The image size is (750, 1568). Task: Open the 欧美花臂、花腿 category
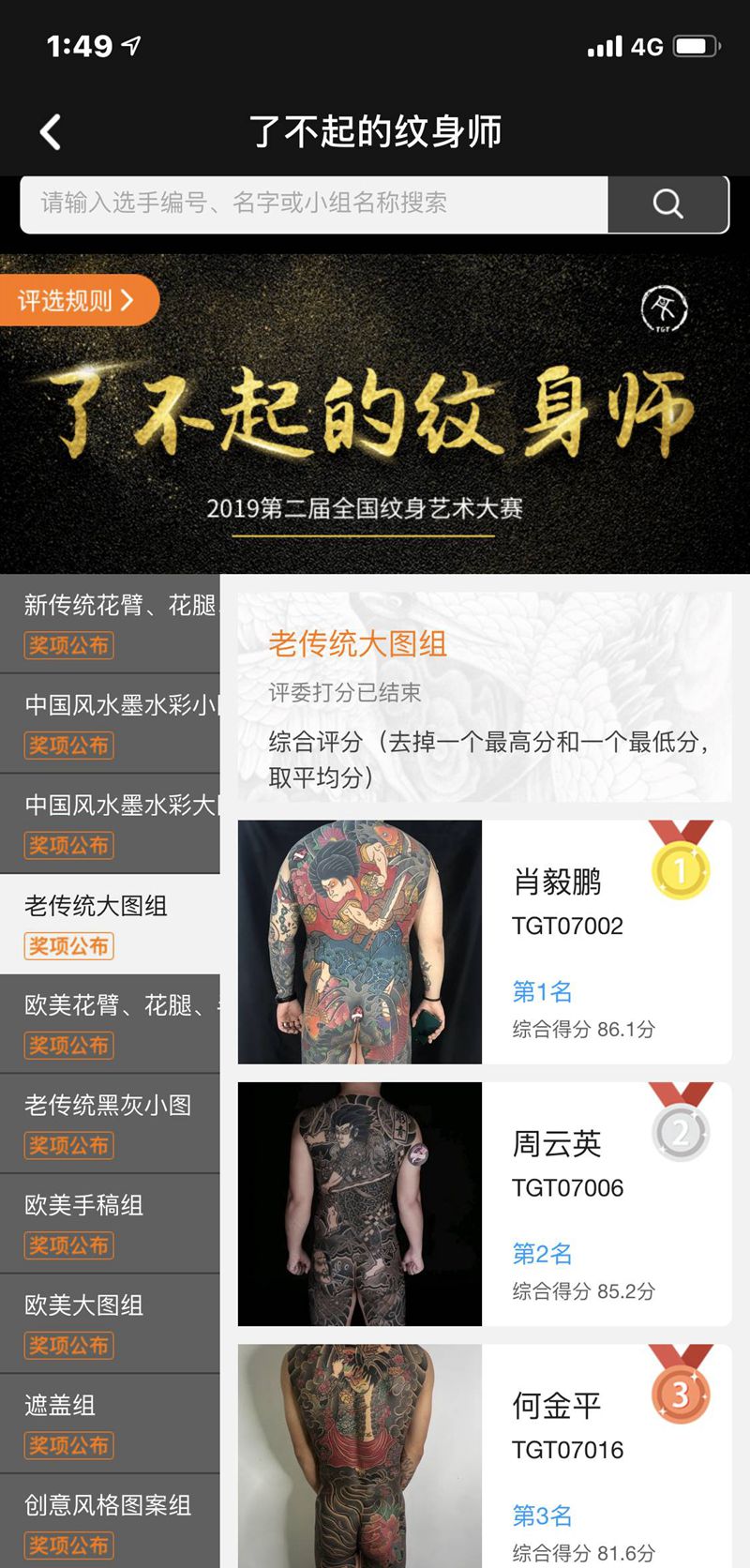coord(110,1023)
